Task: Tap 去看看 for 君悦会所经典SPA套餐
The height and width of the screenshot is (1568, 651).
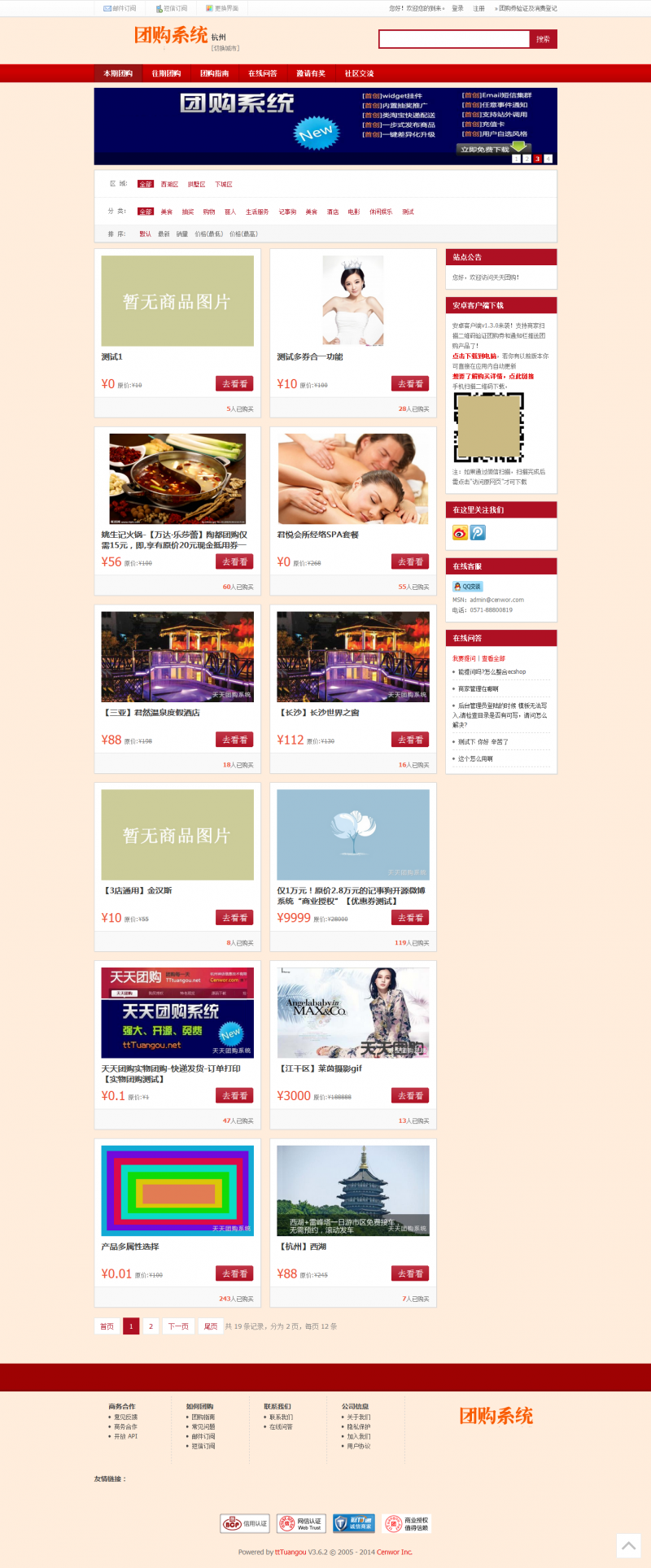Action: point(410,561)
